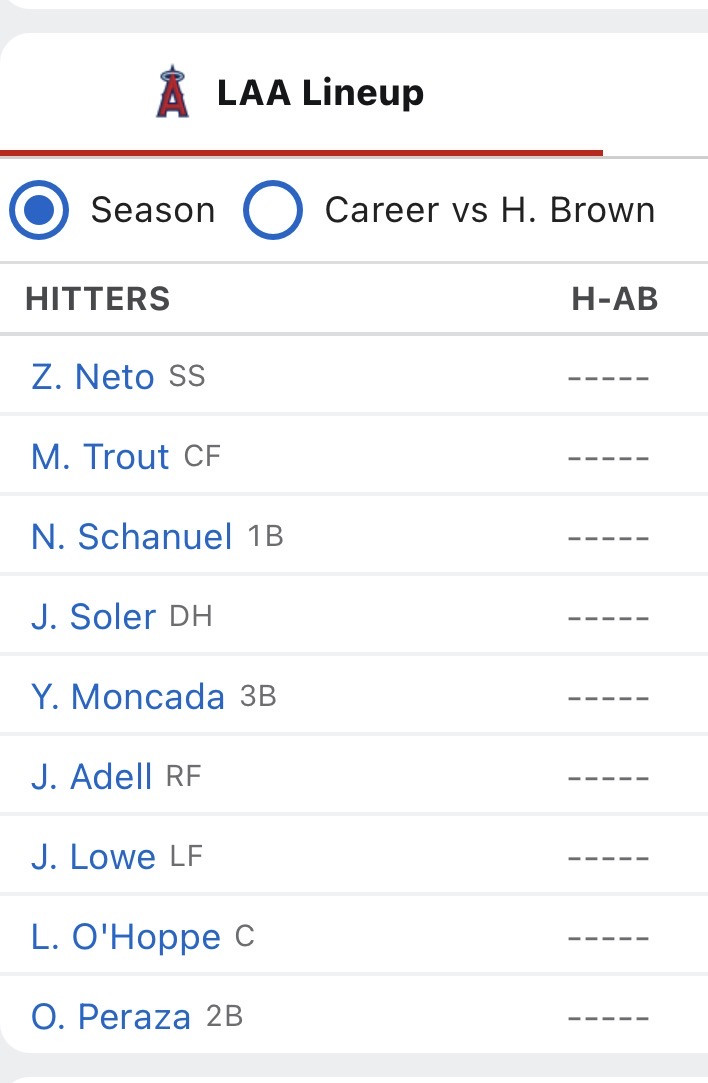The height and width of the screenshot is (1083, 708).
Task: Open M. Trout's player page
Action: [100, 457]
